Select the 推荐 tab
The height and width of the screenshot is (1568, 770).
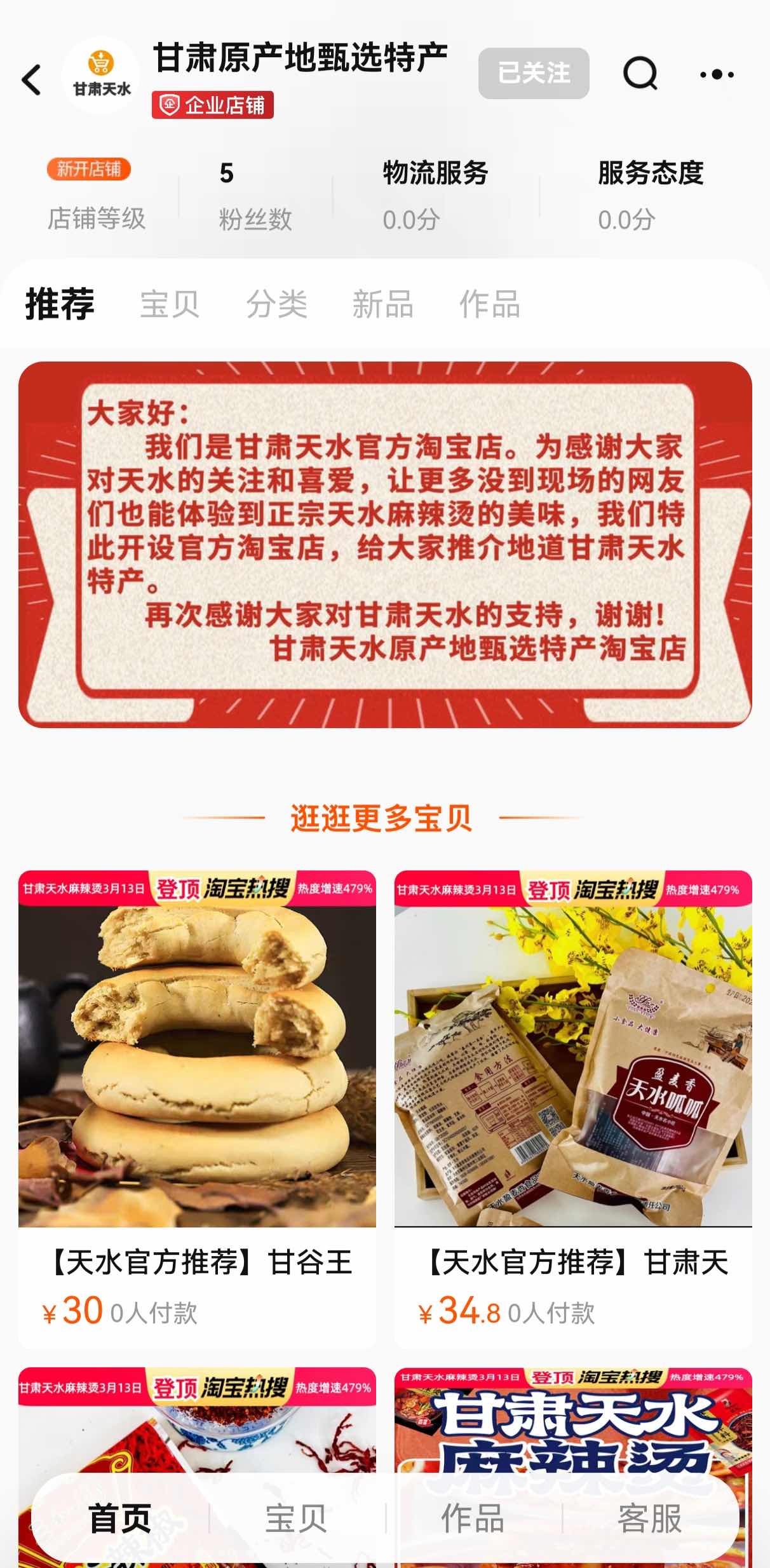(60, 304)
